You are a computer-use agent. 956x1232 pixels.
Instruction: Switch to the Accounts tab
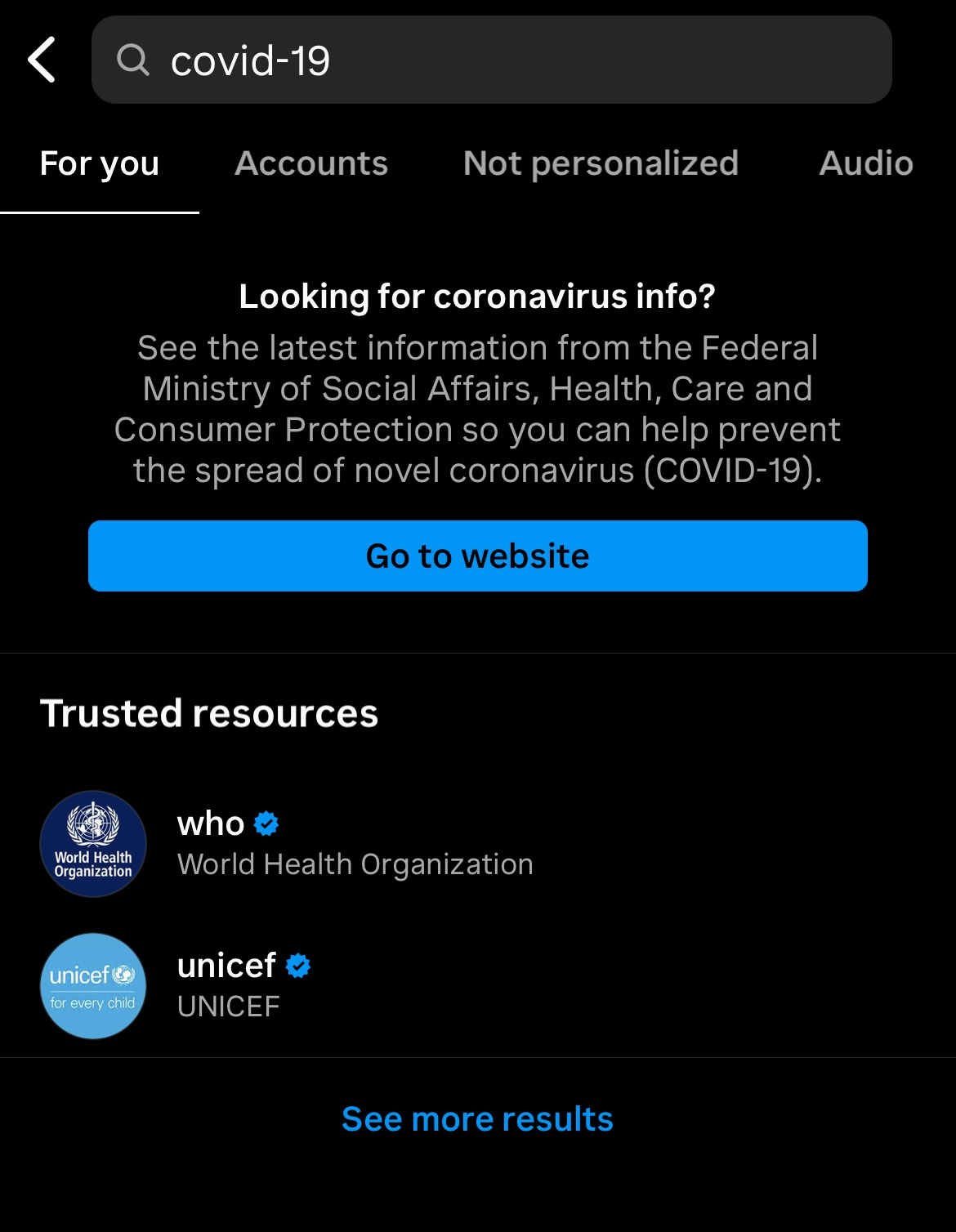(311, 163)
